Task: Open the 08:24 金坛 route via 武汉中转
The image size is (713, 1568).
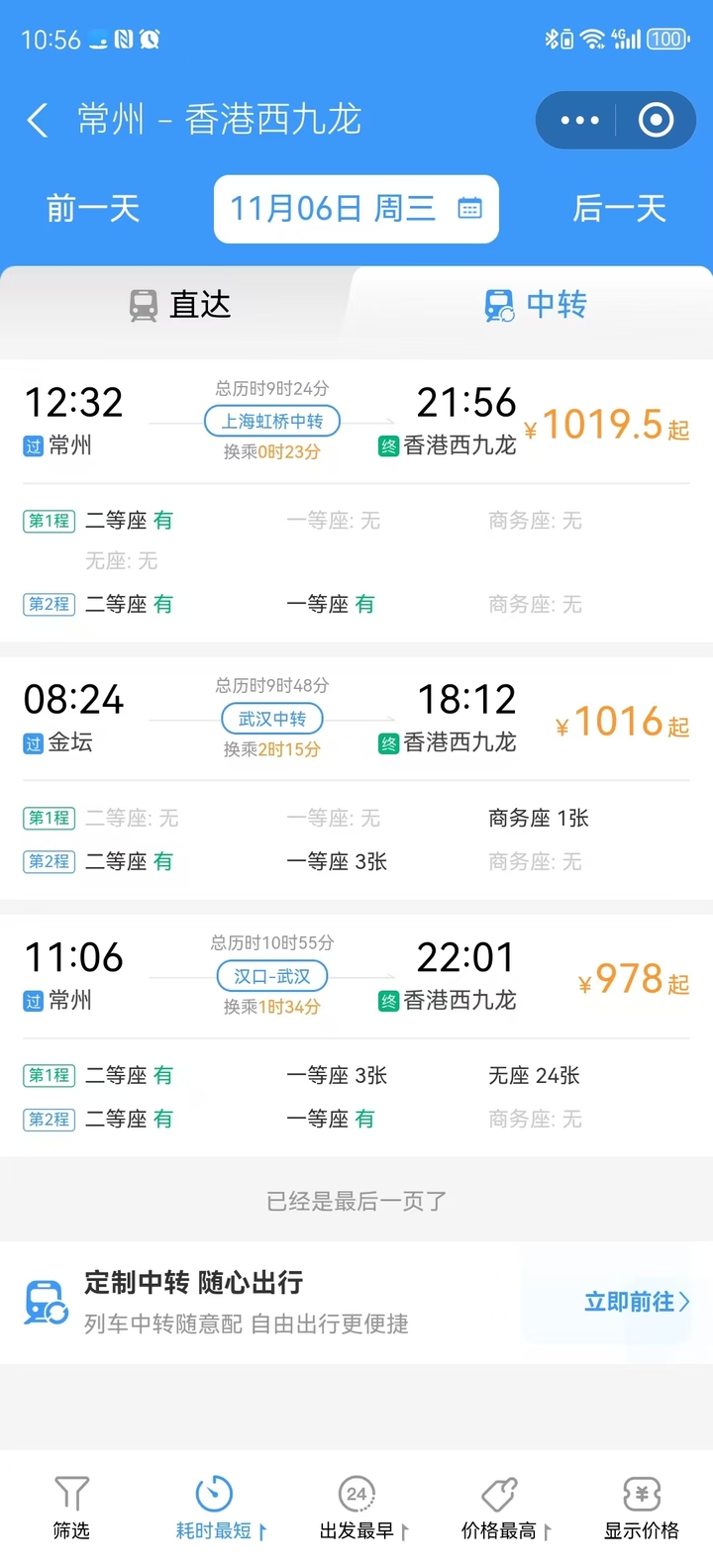Action: (356, 778)
